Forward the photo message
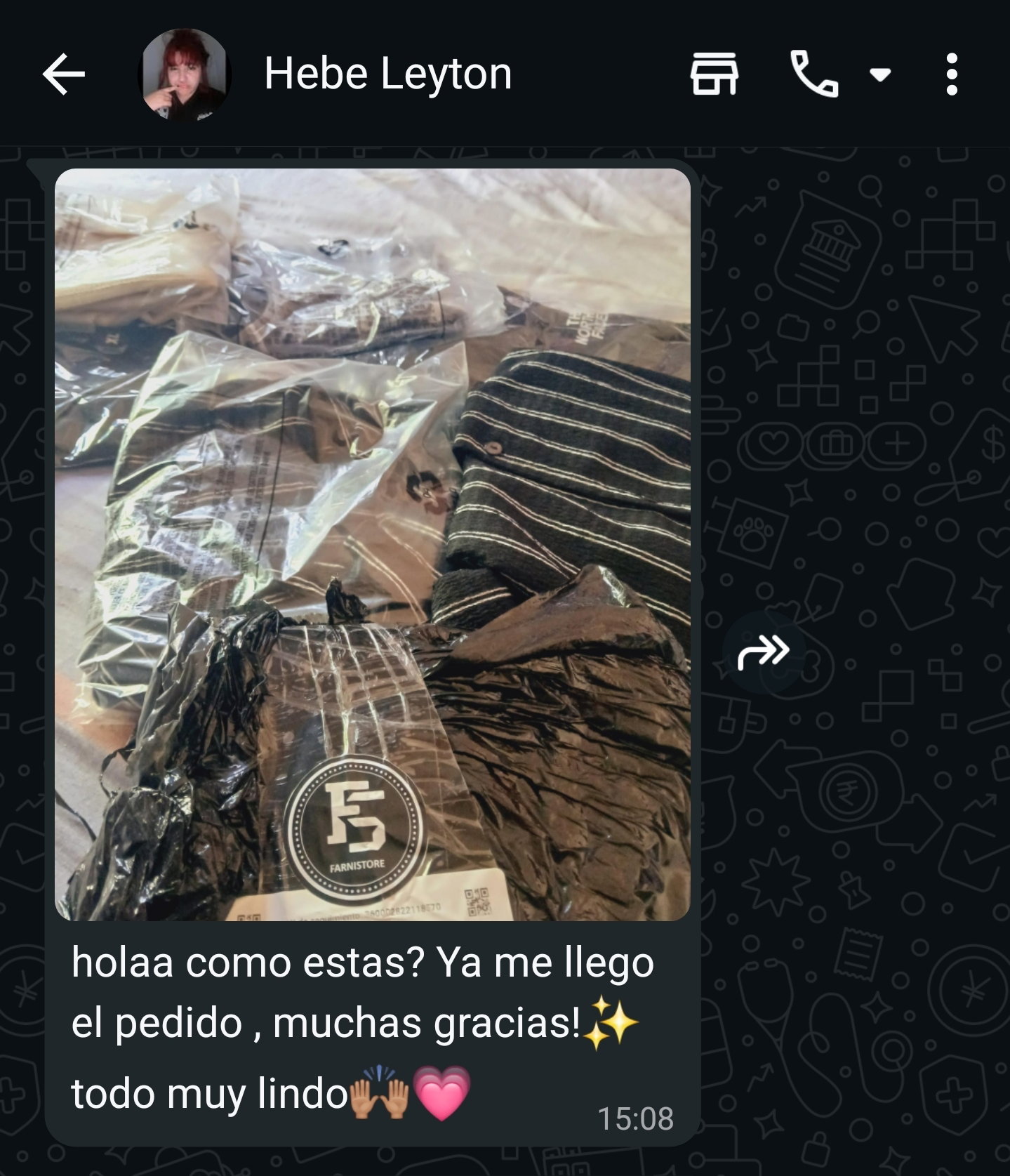 (763, 652)
